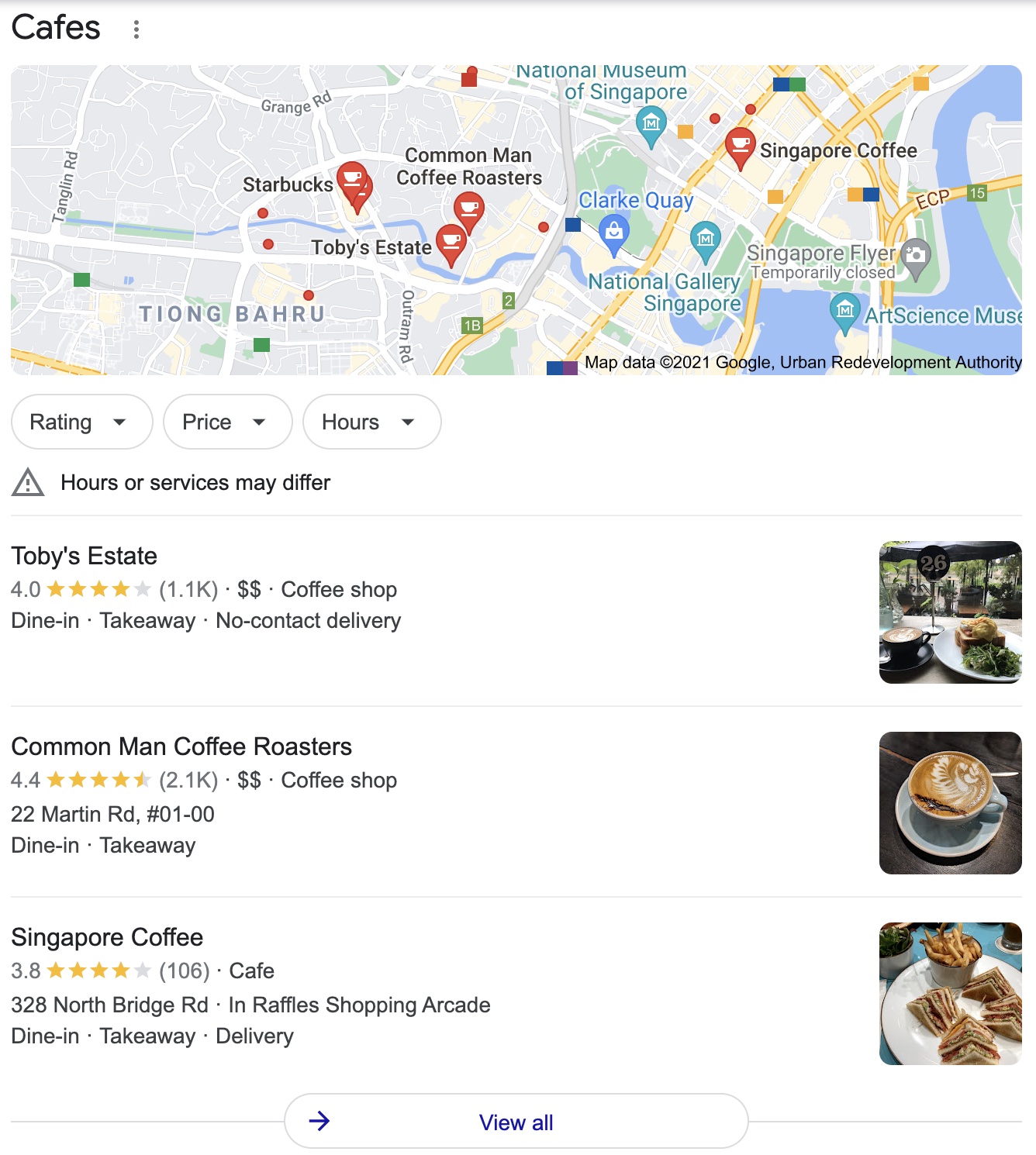1036x1155 pixels.
Task: Open the Cafes overflow menu
Action: tap(136, 29)
